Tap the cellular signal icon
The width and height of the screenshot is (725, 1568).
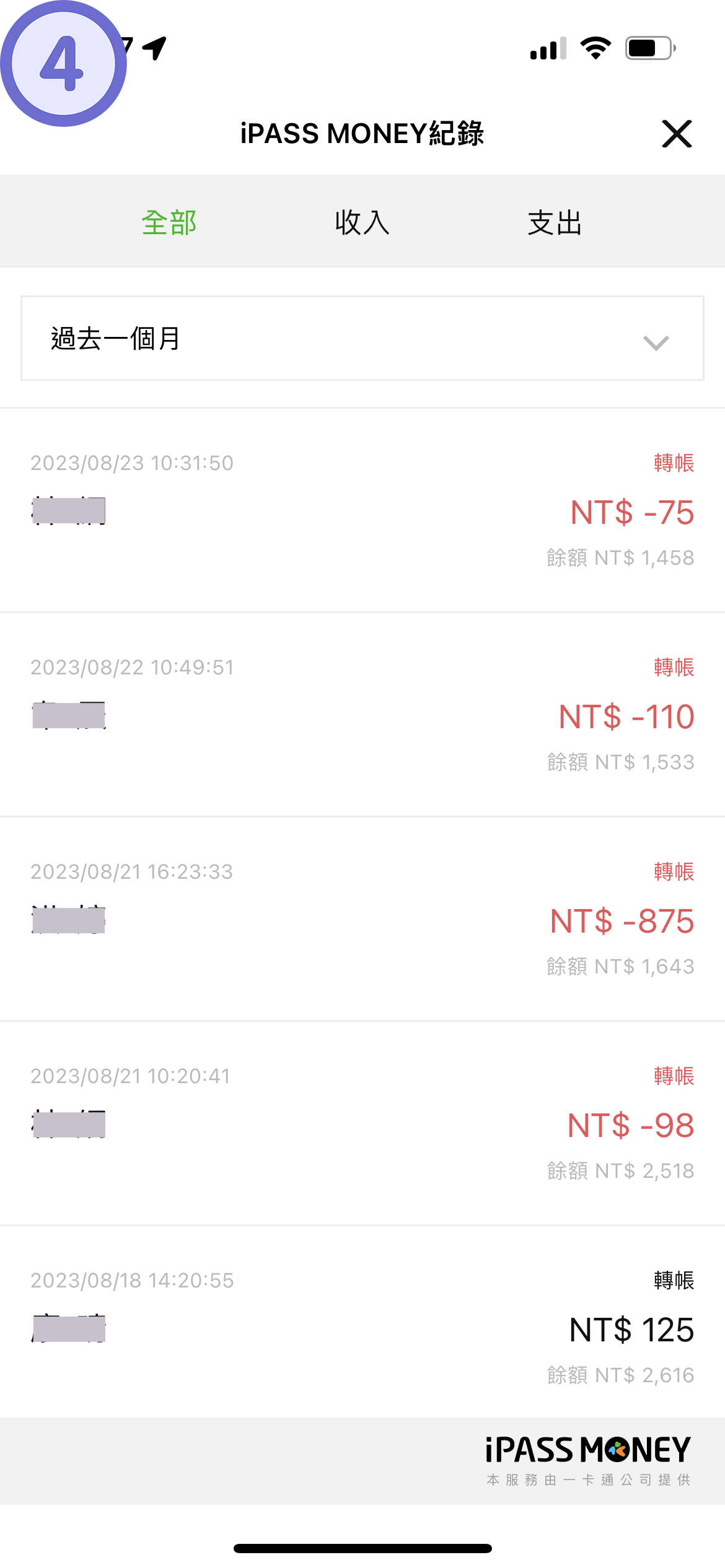pos(548,50)
